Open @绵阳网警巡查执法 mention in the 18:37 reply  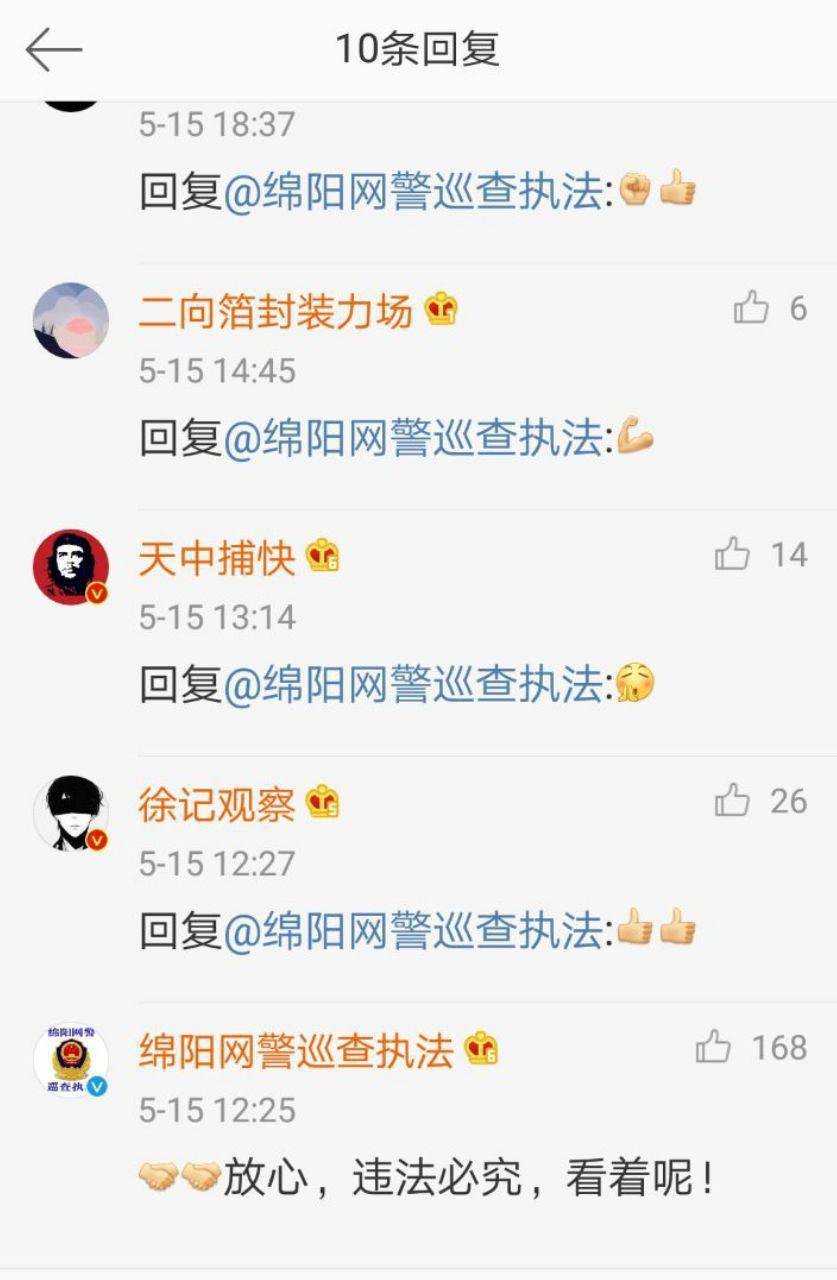pyautogui.click(x=413, y=191)
